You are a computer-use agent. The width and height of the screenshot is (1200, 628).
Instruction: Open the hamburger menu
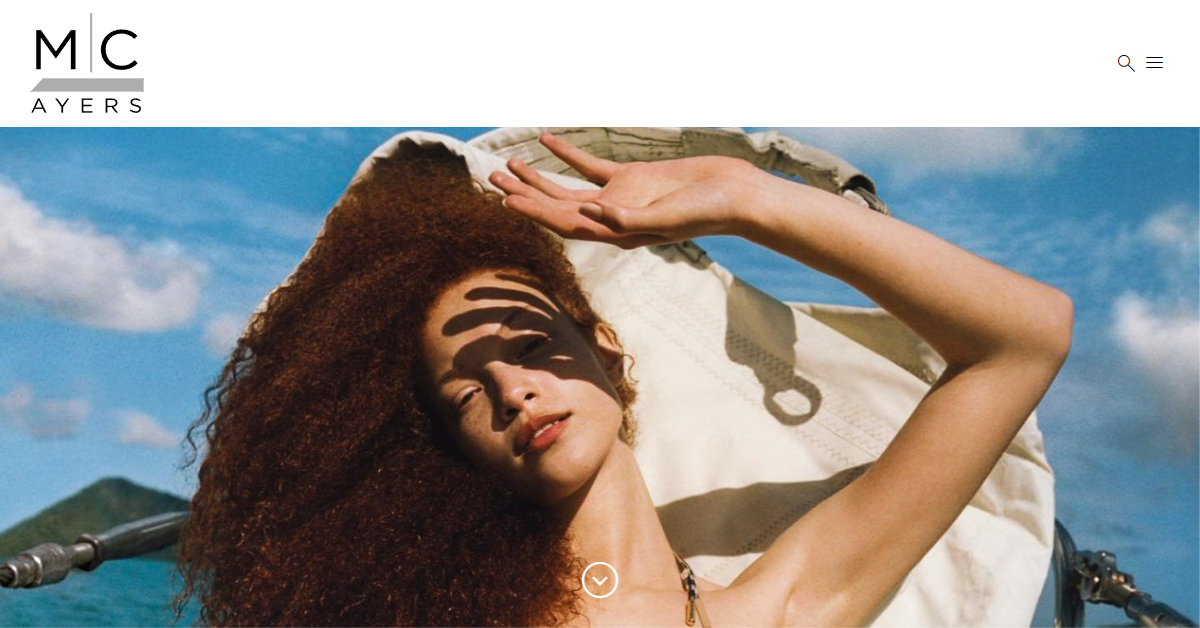tap(1154, 63)
